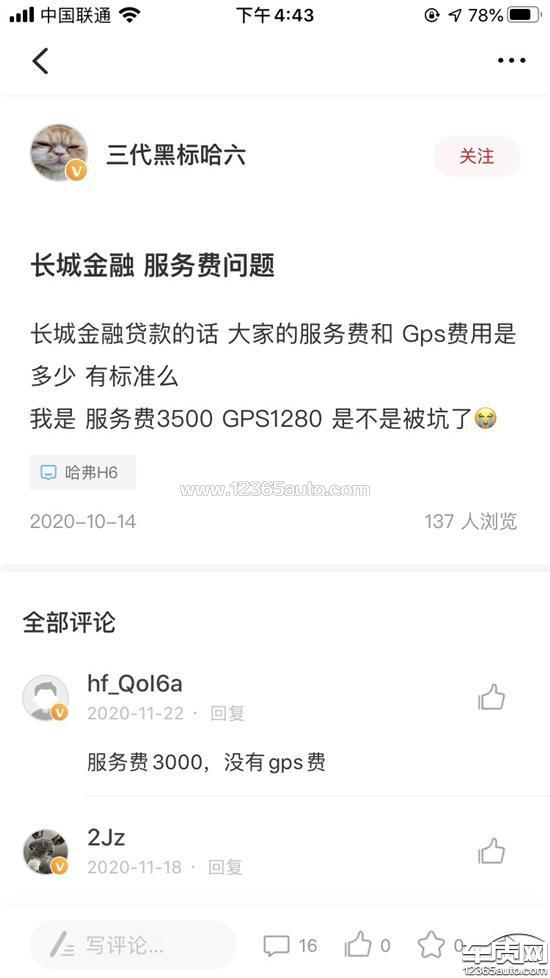This screenshot has width=550, height=978.
Task: Open the 哈弗H6 topic tag
Action: pyautogui.click(x=82, y=472)
